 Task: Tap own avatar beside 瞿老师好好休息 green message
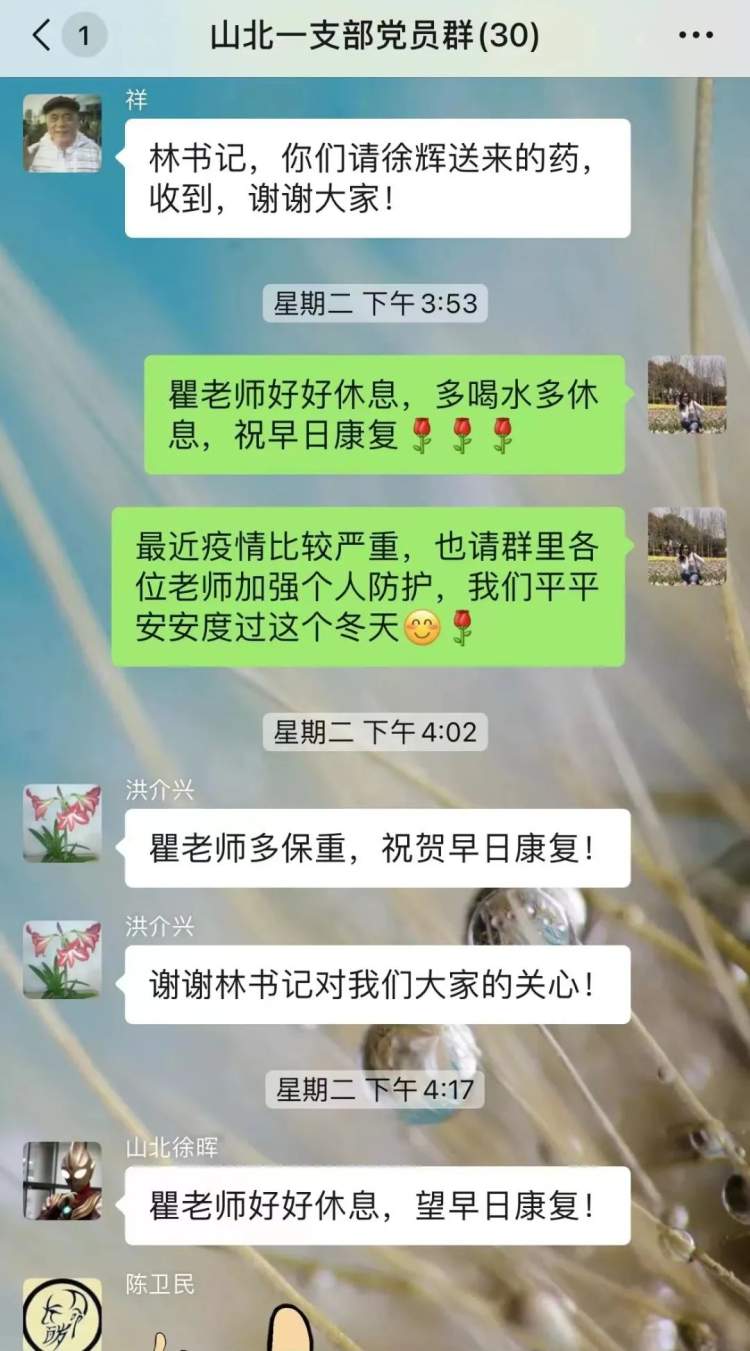[687, 394]
